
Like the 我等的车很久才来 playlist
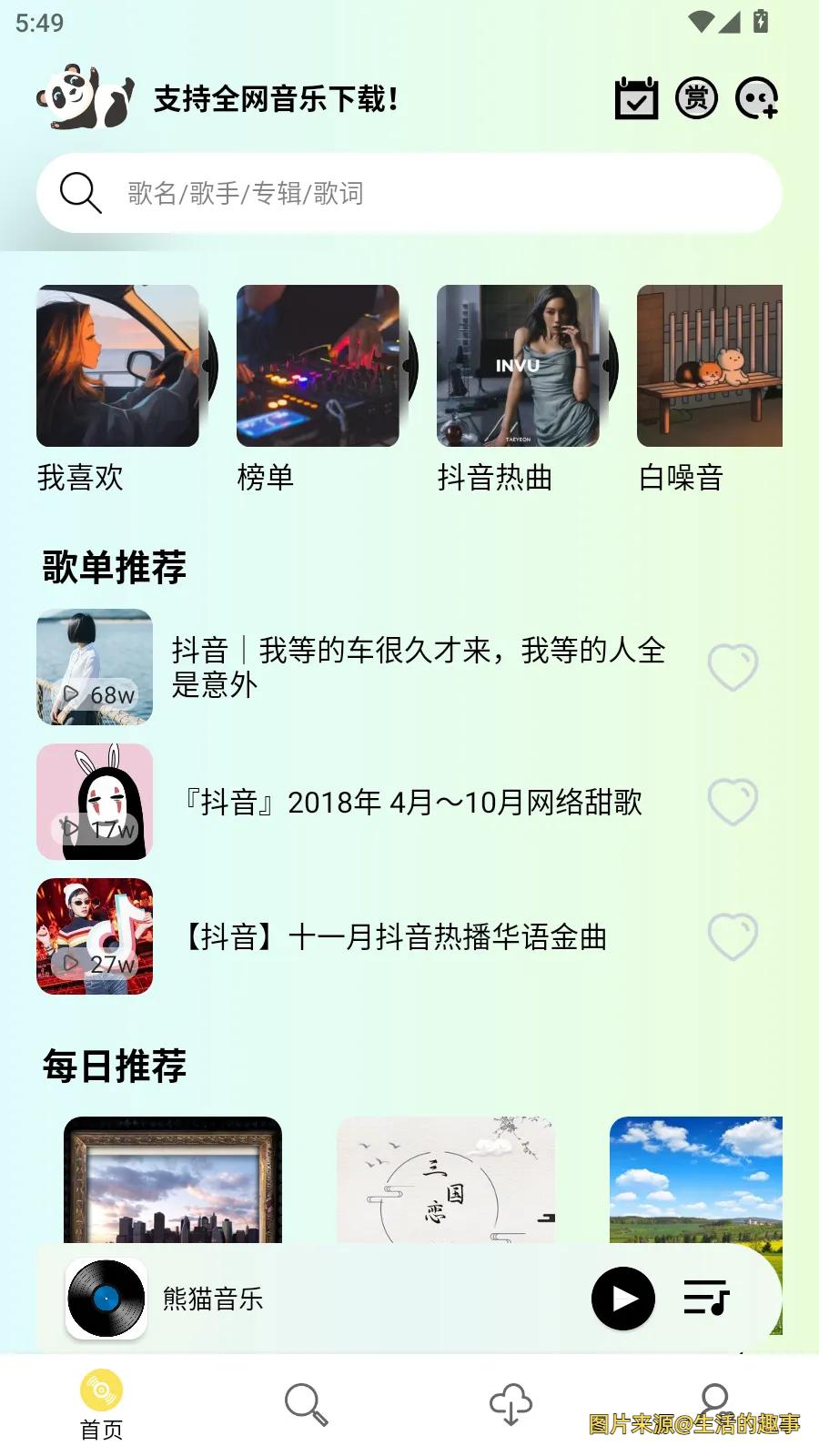click(x=733, y=667)
